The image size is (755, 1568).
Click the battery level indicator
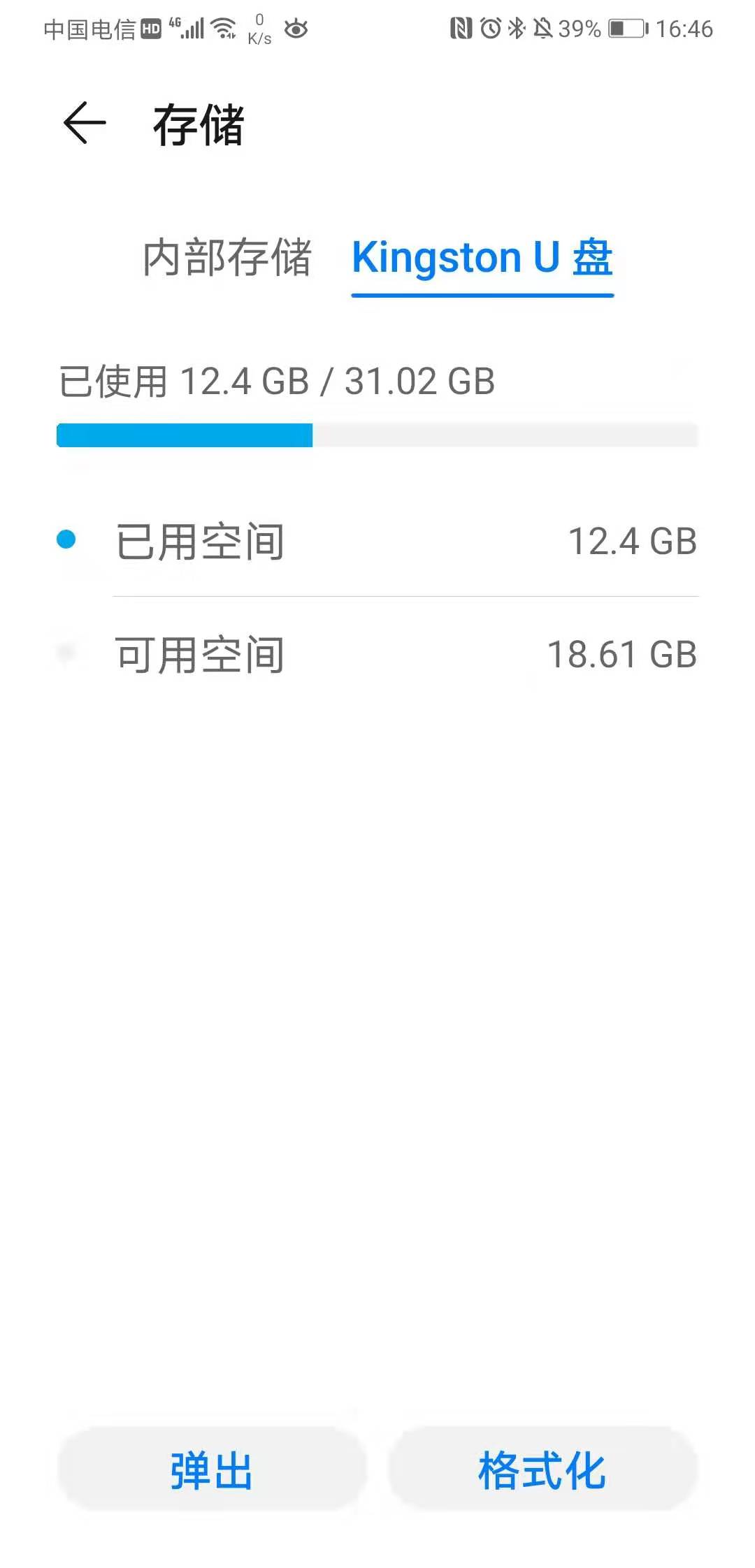[x=626, y=28]
